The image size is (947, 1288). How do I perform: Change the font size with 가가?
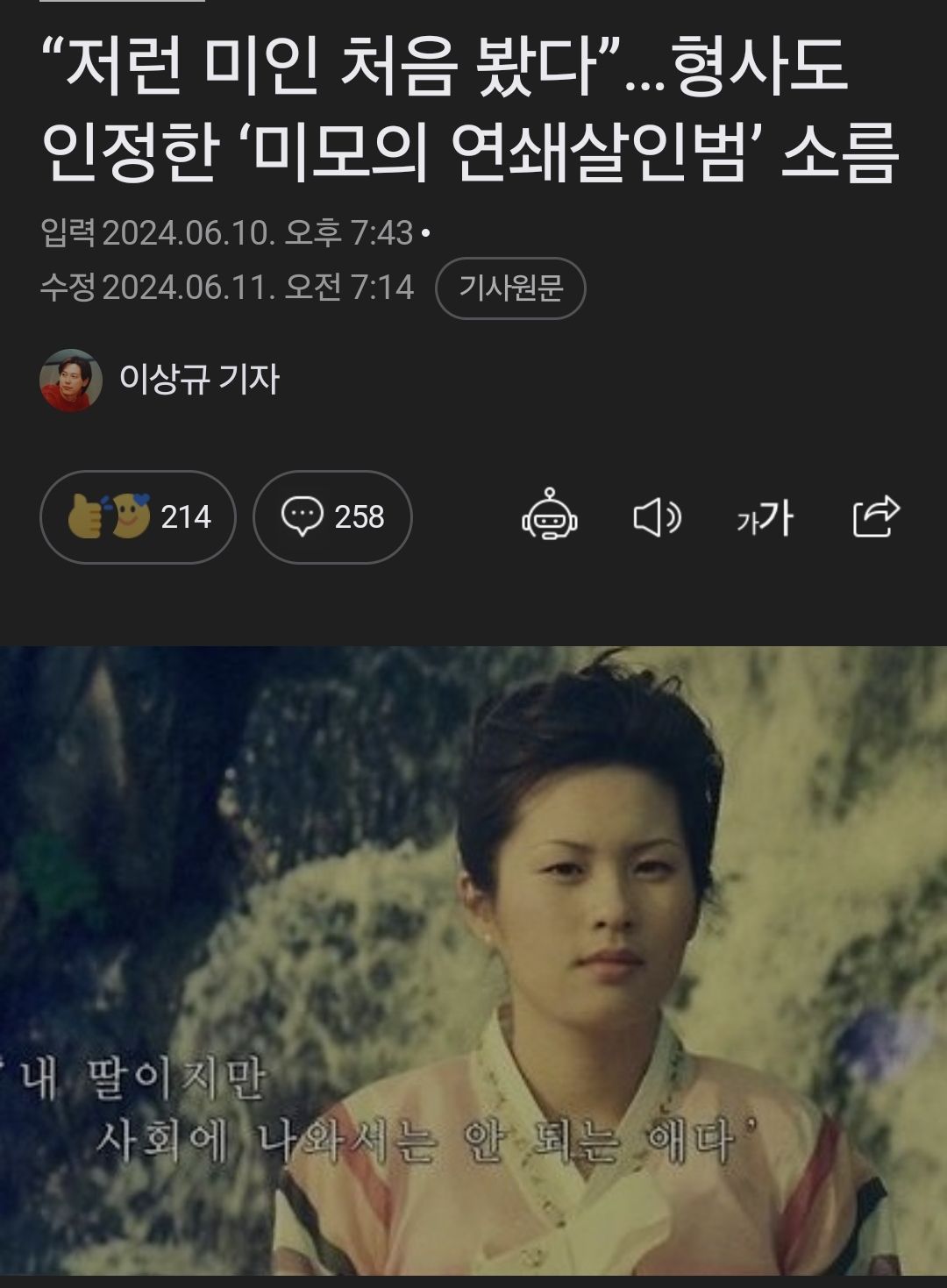[x=765, y=517]
